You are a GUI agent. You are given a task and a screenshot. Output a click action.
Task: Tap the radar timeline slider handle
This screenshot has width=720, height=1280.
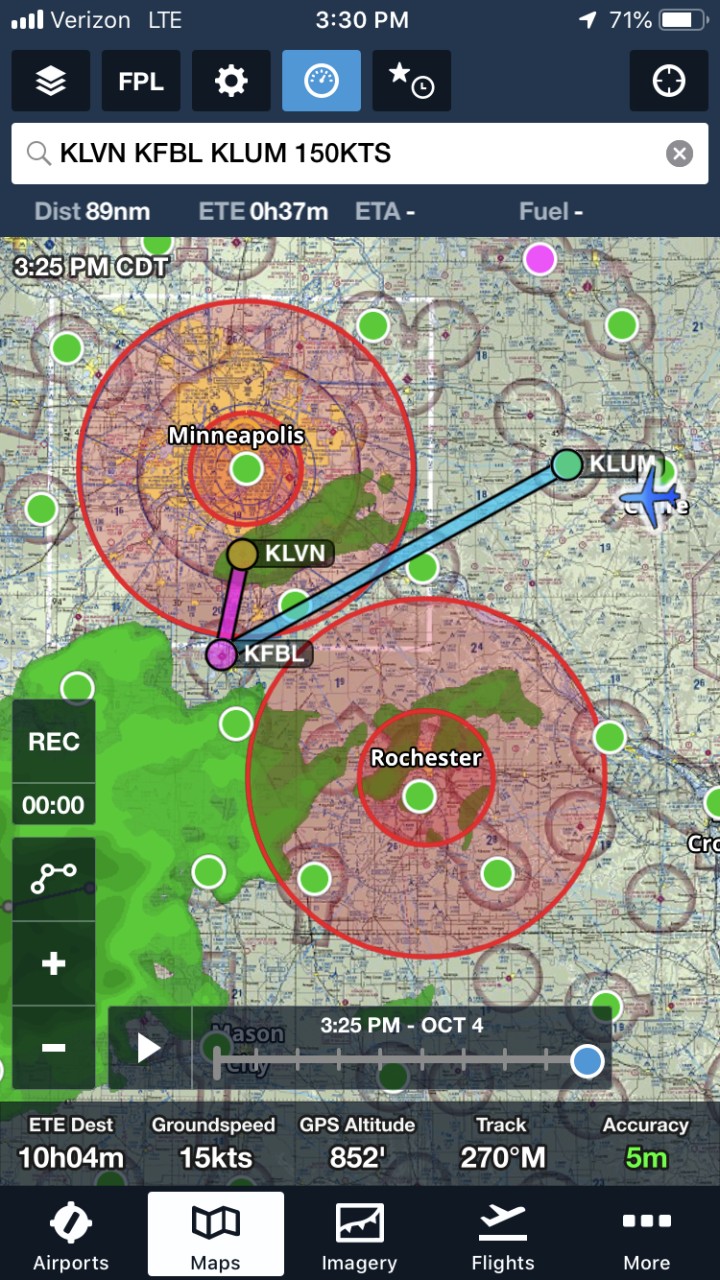[587, 1061]
